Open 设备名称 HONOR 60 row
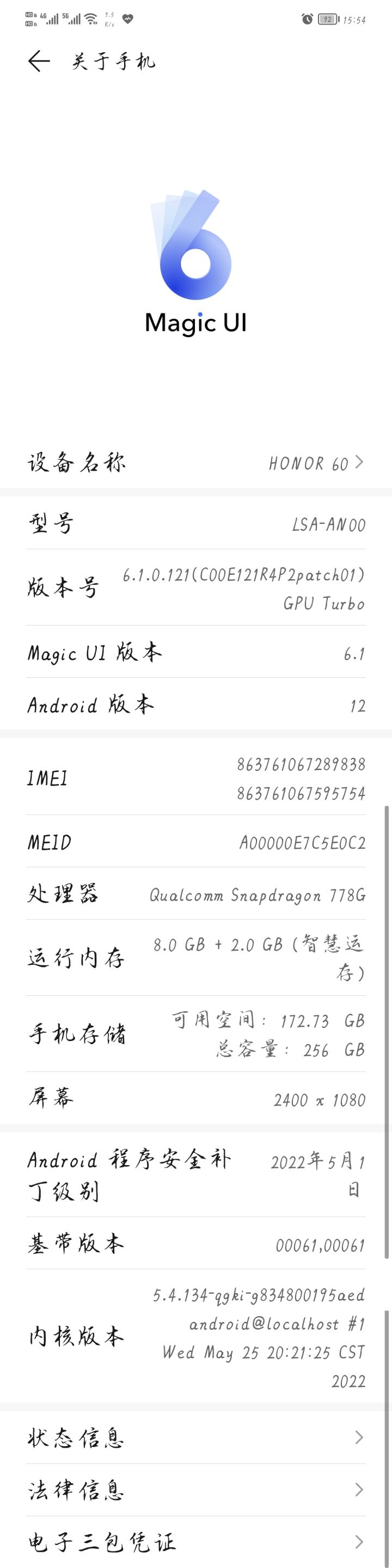The height and width of the screenshot is (1568, 392). click(196, 463)
